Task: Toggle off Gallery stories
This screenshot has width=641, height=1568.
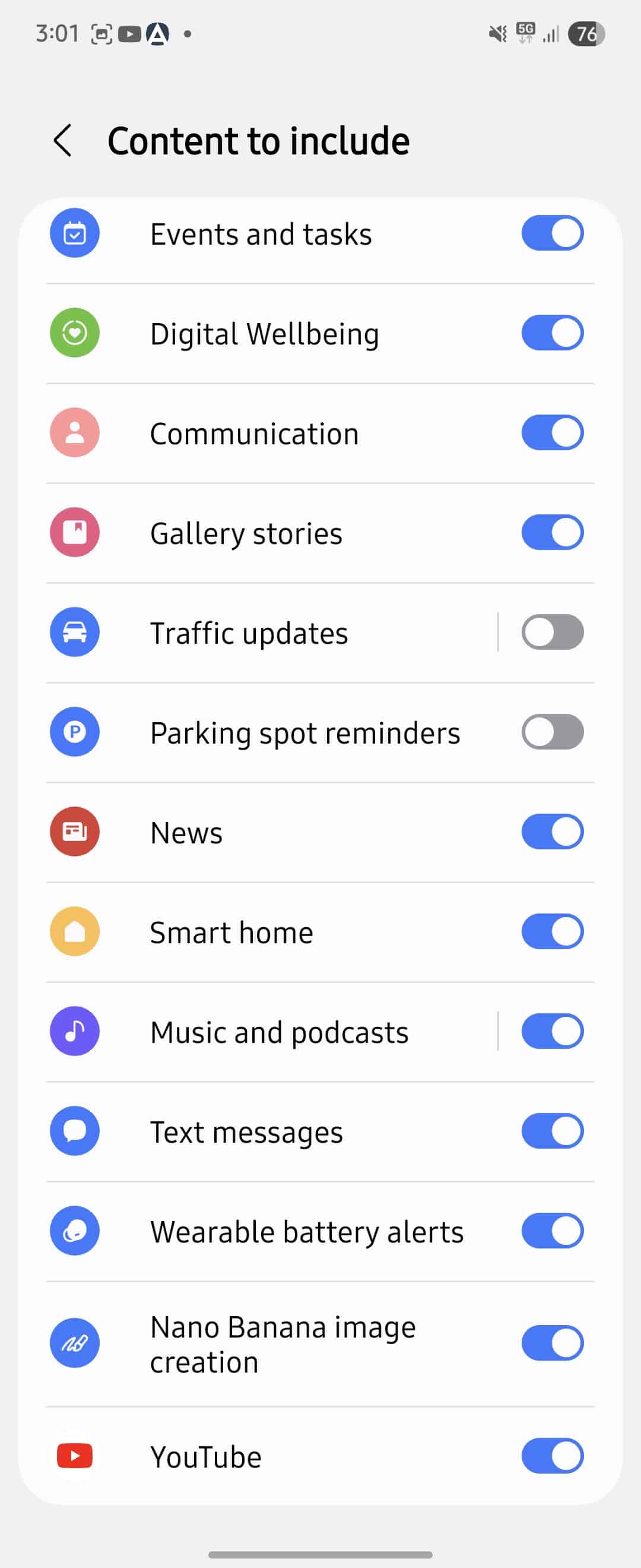Action: pyautogui.click(x=551, y=533)
